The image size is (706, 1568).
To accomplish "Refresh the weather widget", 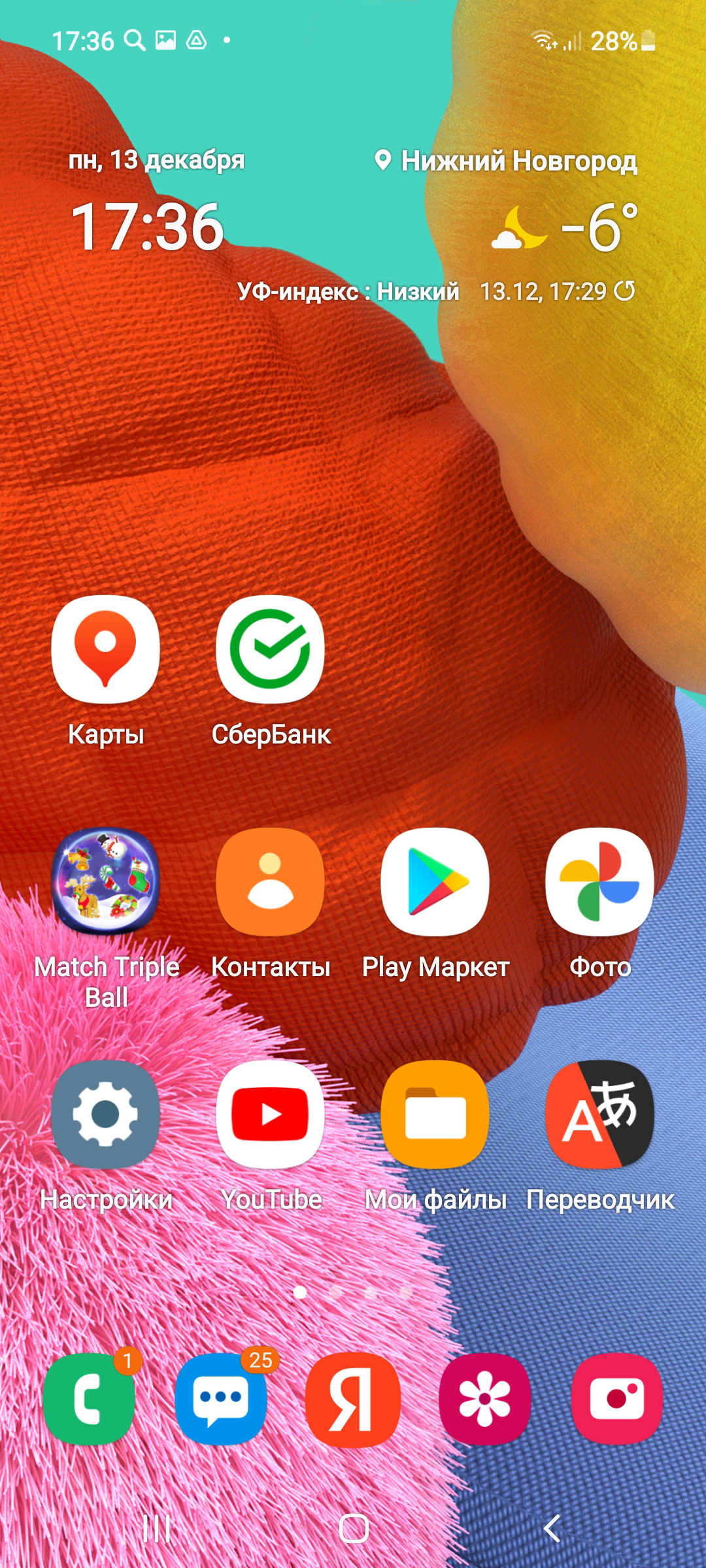I will [625, 291].
